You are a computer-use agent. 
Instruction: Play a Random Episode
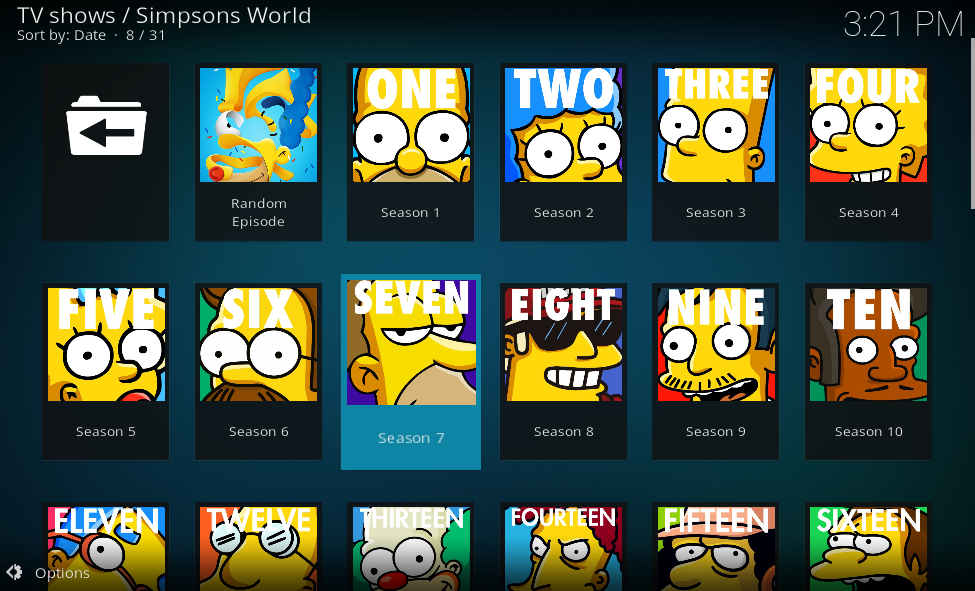pyautogui.click(x=258, y=150)
